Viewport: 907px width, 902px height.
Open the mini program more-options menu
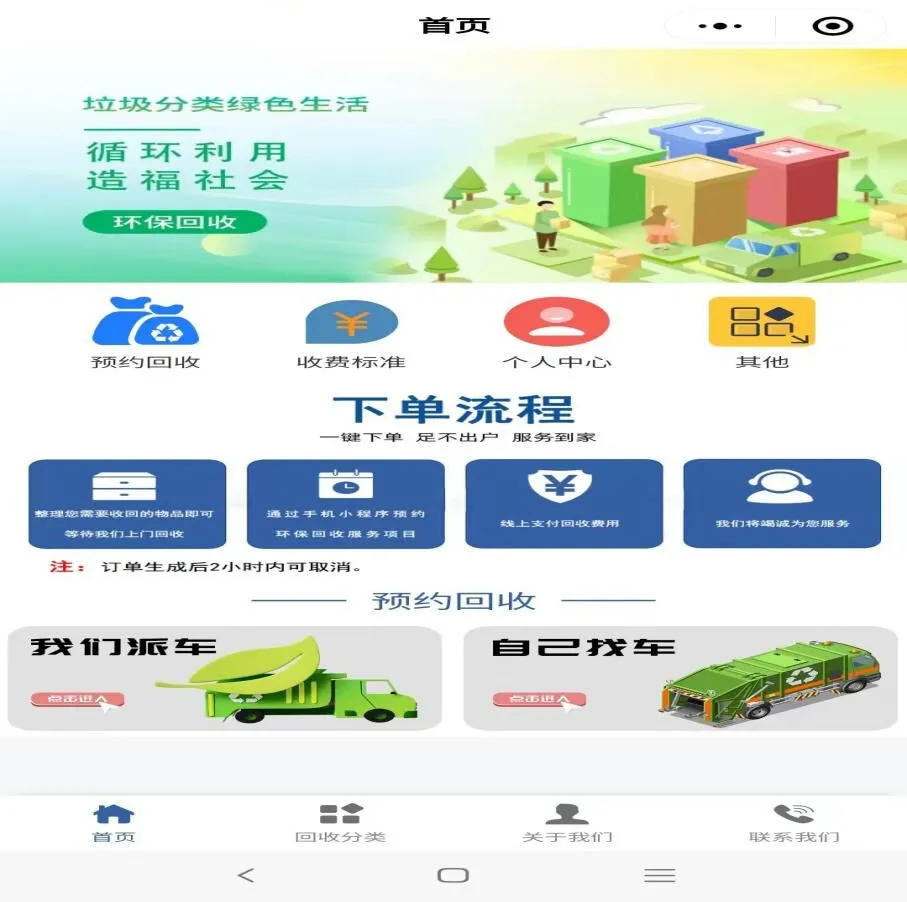pyautogui.click(x=720, y=26)
